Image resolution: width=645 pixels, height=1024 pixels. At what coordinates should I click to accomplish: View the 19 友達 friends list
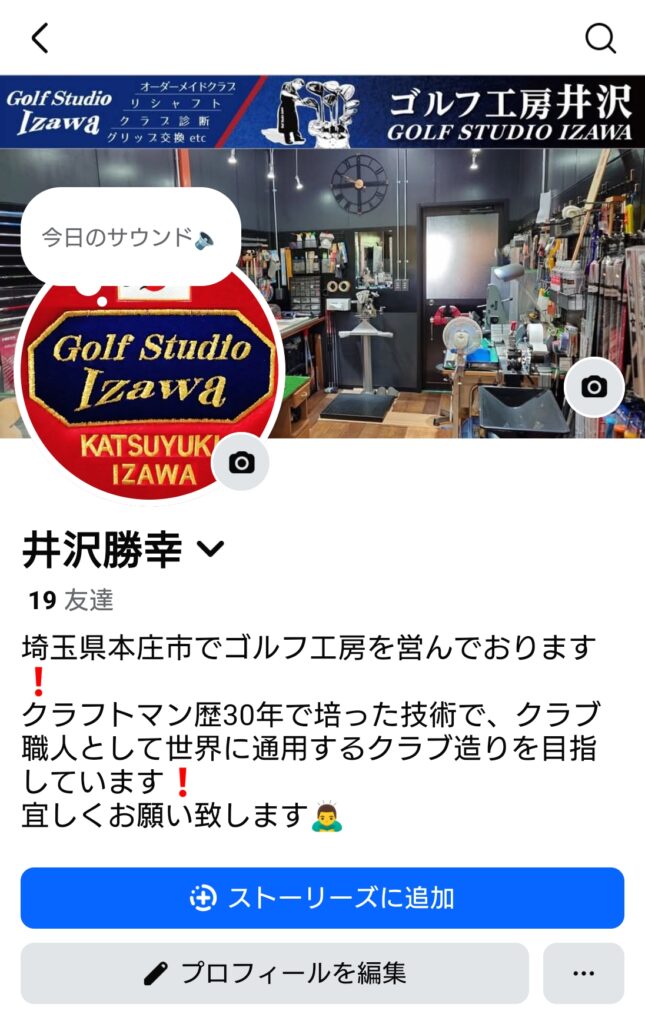click(x=71, y=600)
